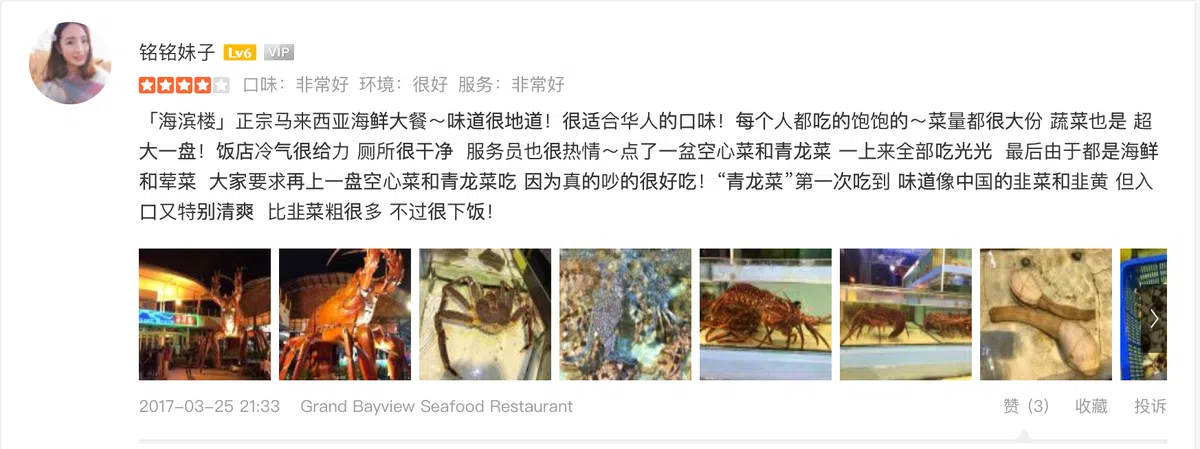This screenshot has height=449, width=1200.
Task: Like this review via 赞 (3)
Action: coord(1026,406)
